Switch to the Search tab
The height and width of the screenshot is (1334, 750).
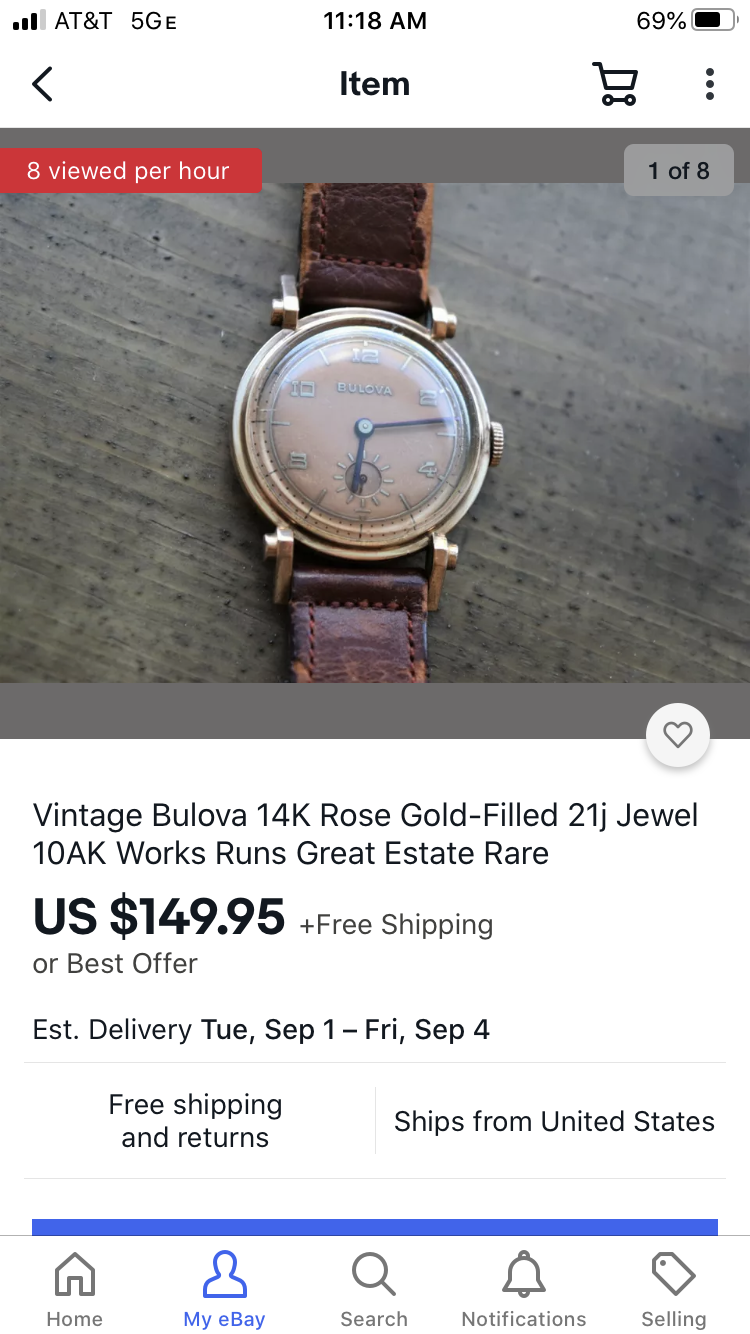click(374, 1290)
